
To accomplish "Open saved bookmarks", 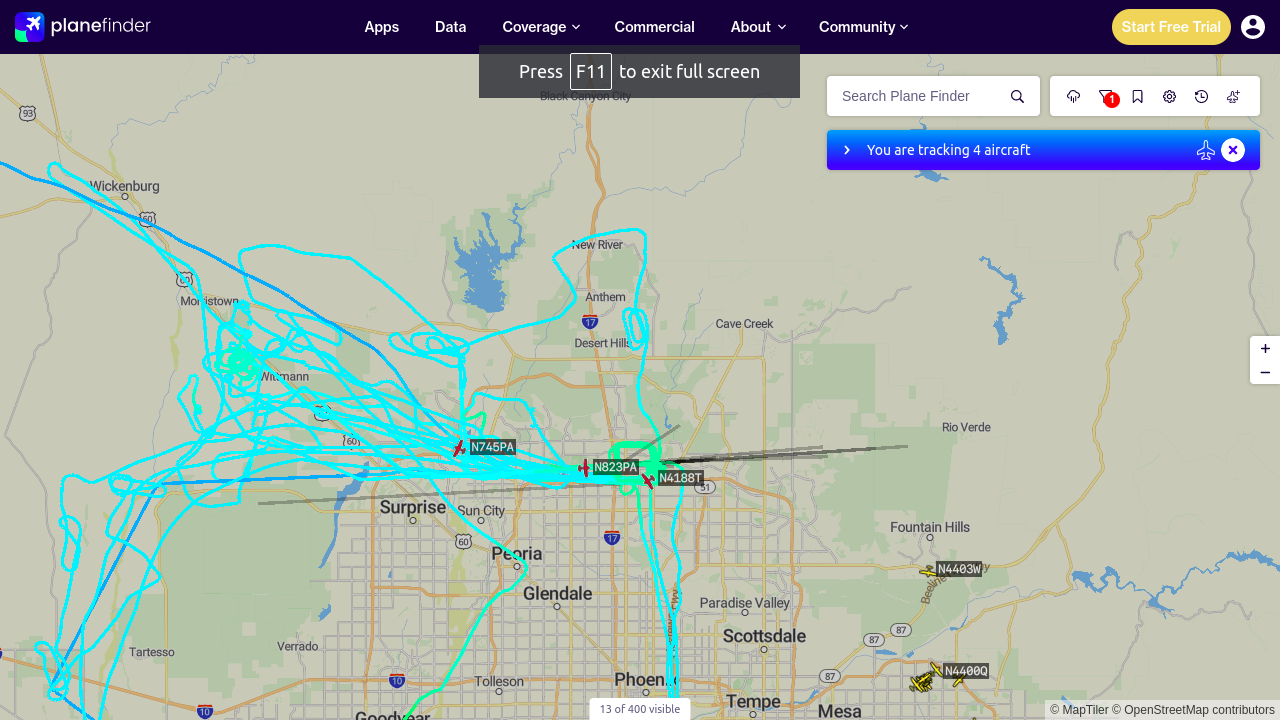I will 1138,96.
